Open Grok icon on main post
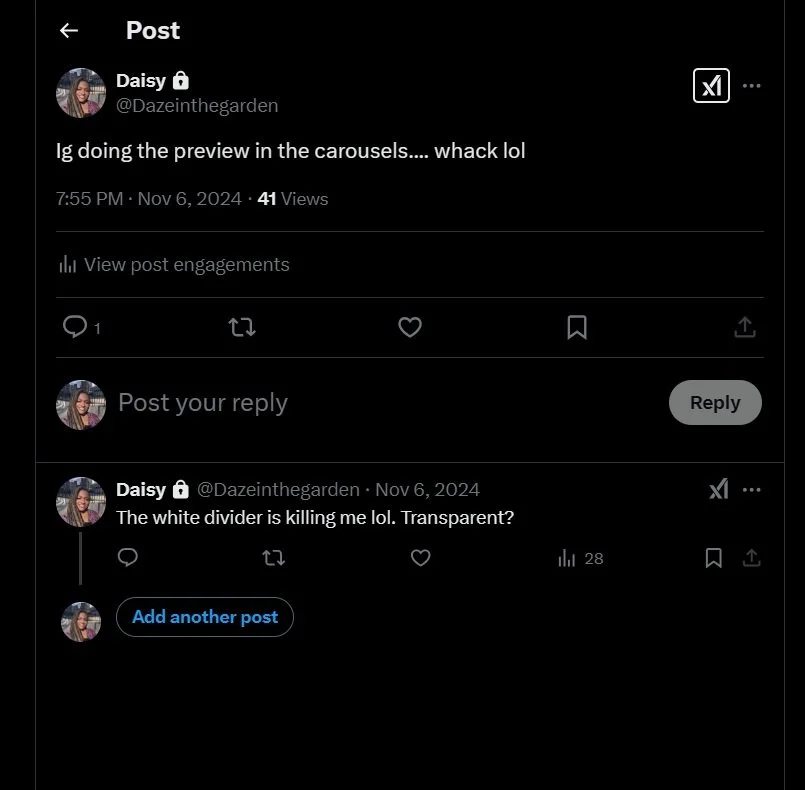The height and width of the screenshot is (790, 805). pos(711,86)
